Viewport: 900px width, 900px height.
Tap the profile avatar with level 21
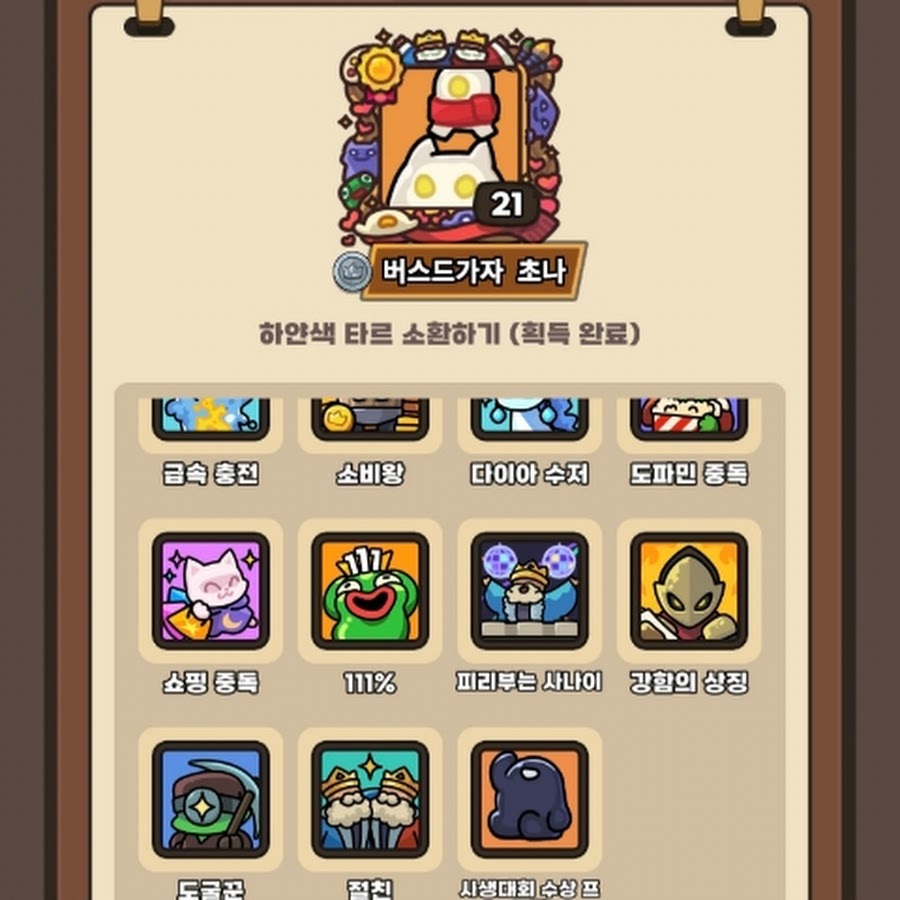click(x=450, y=145)
